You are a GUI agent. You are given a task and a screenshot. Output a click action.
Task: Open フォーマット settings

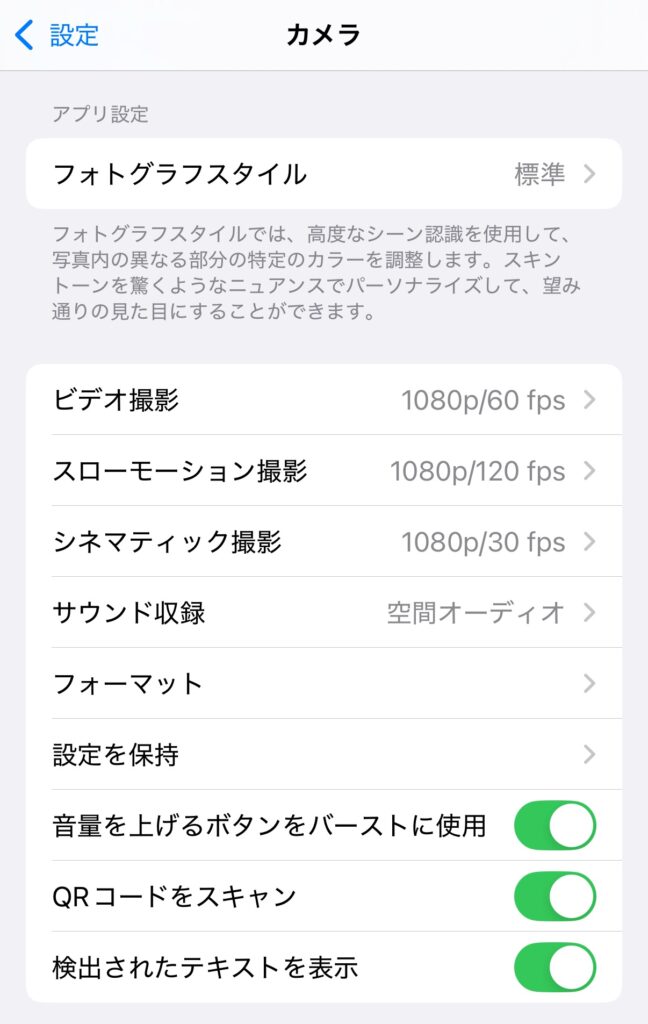point(323,684)
